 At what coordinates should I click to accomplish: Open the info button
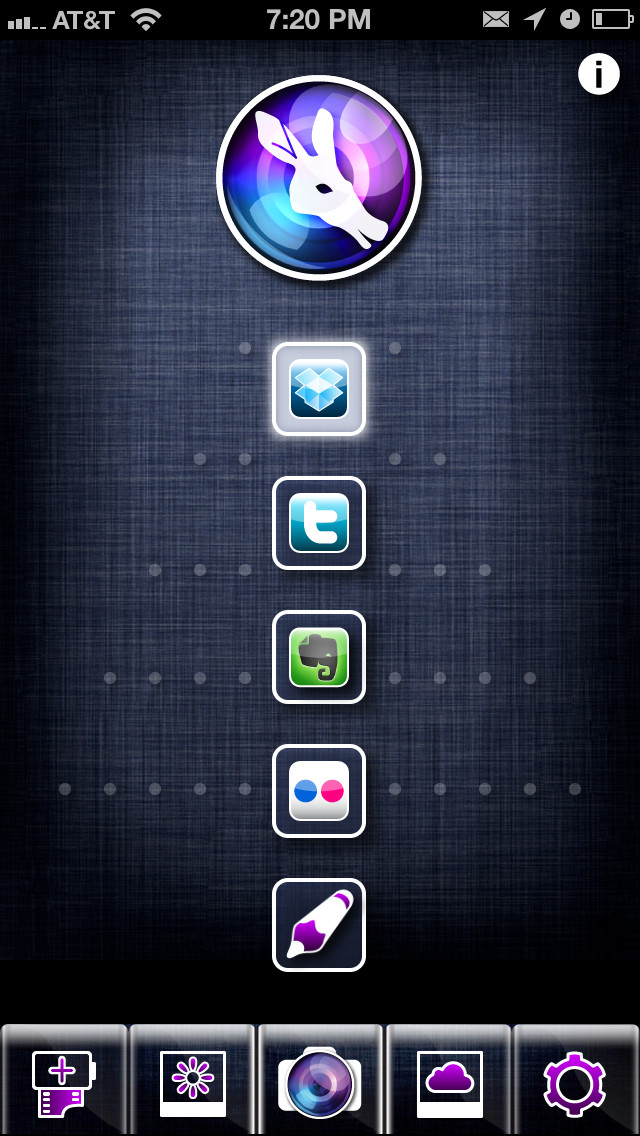(x=599, y=73)
